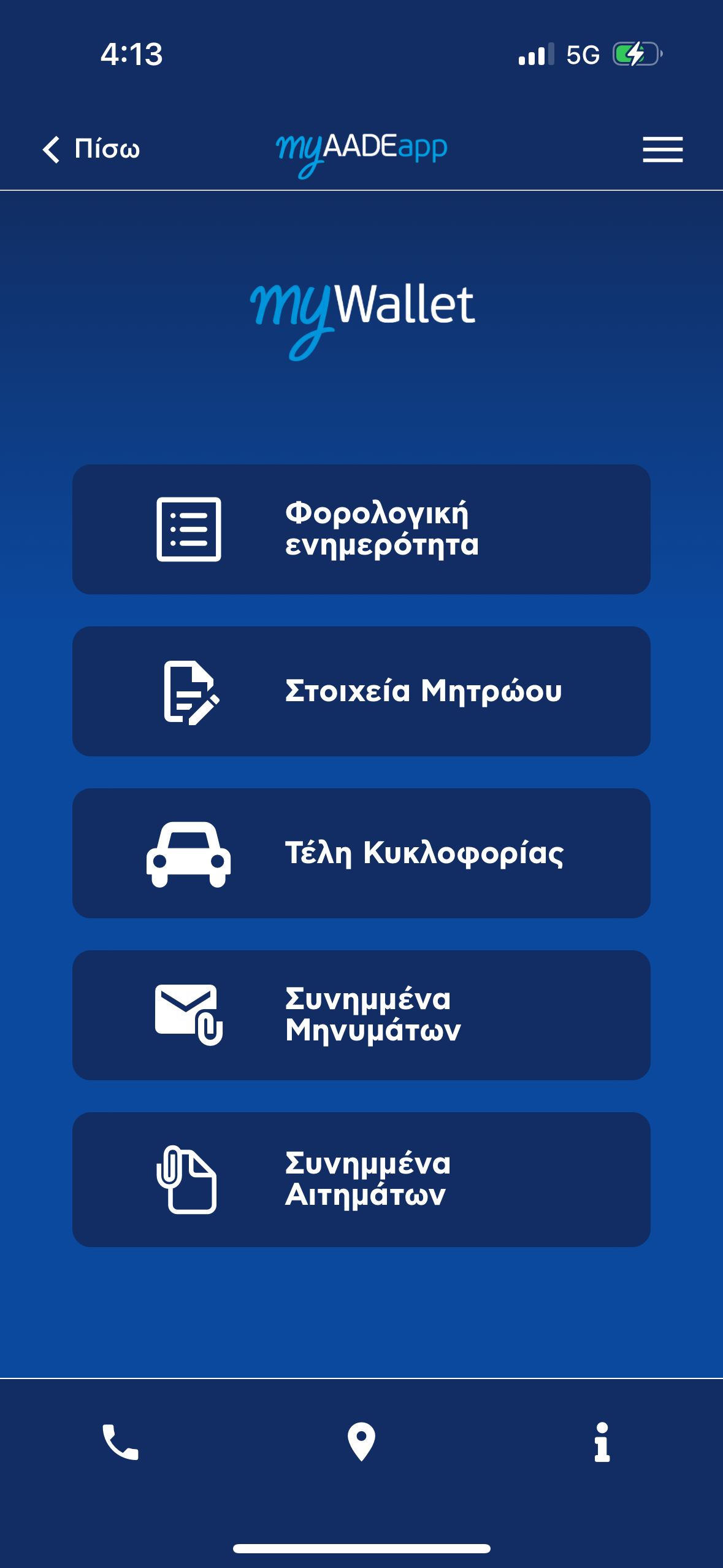Tap the phone contact icon
The height and width of the screenshot is (1568, 723).
[120, 1442]
